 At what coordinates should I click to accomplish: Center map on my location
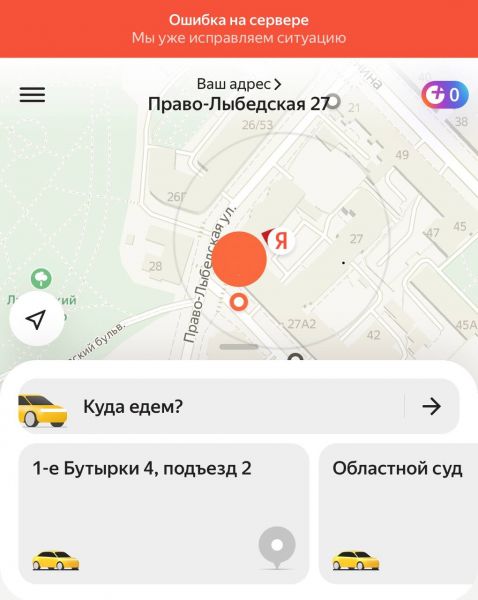pyautogui.click(x=37, y=319)
